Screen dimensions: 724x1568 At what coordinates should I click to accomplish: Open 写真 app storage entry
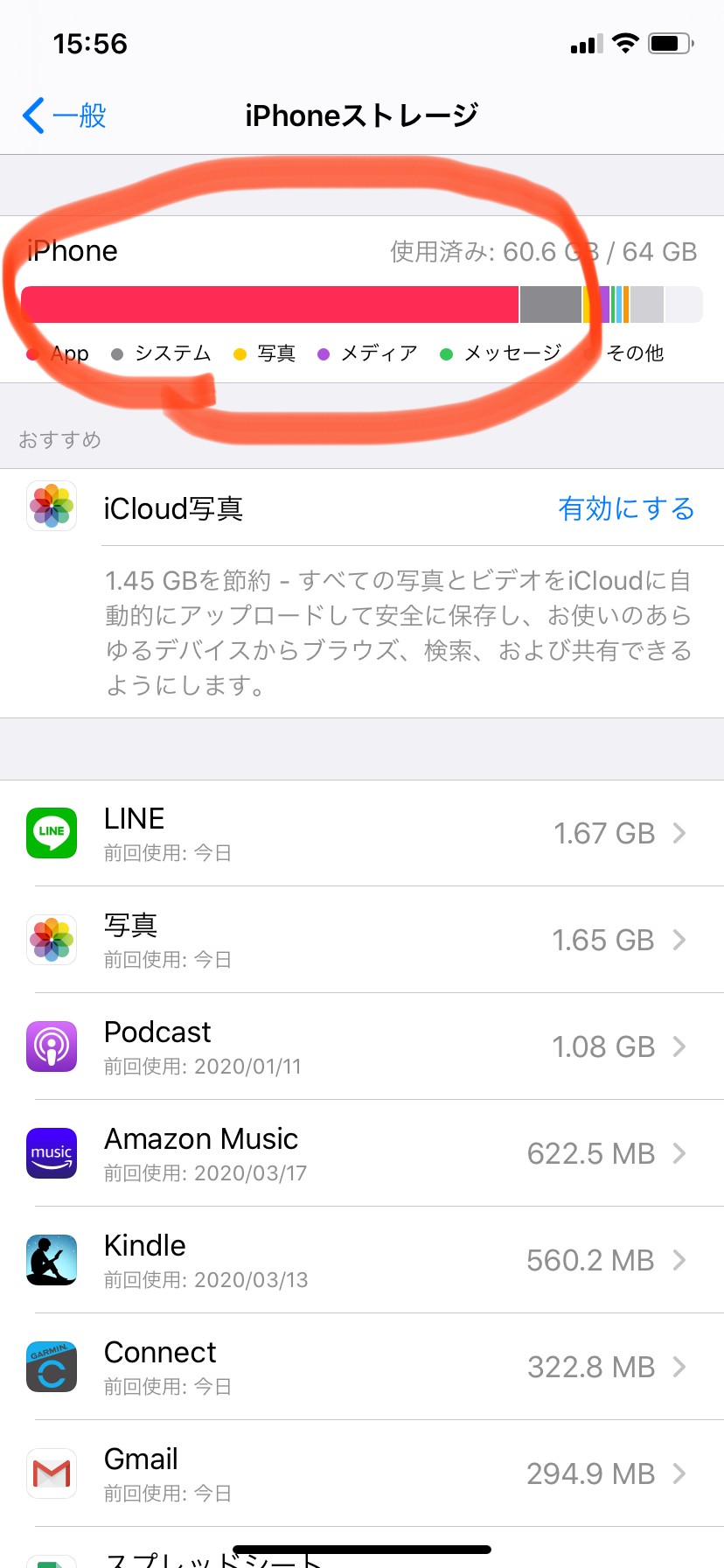(362, 940)
